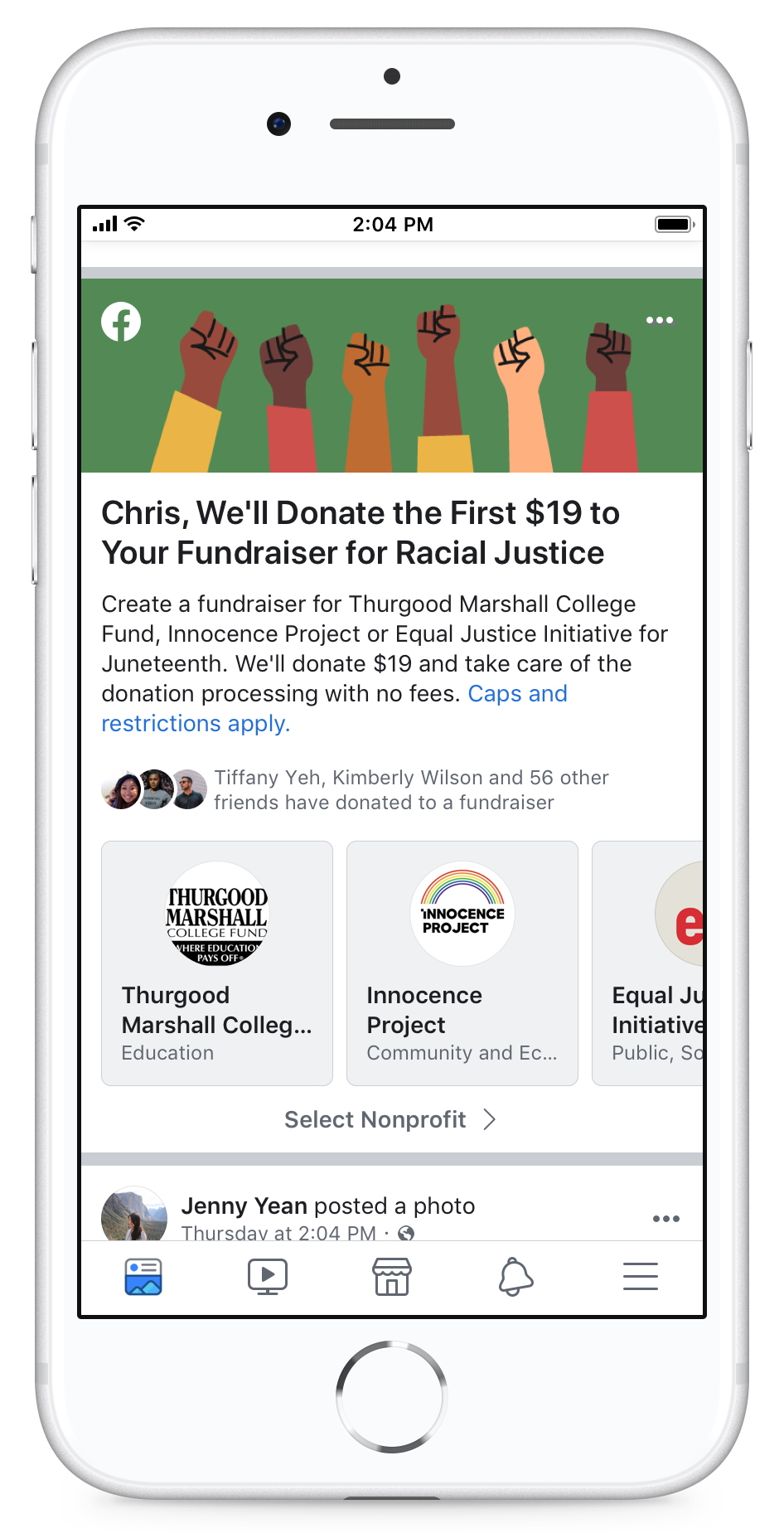Open the Caps and restrictions apply link
The image size is (784, 1533).
coord(518,694)
